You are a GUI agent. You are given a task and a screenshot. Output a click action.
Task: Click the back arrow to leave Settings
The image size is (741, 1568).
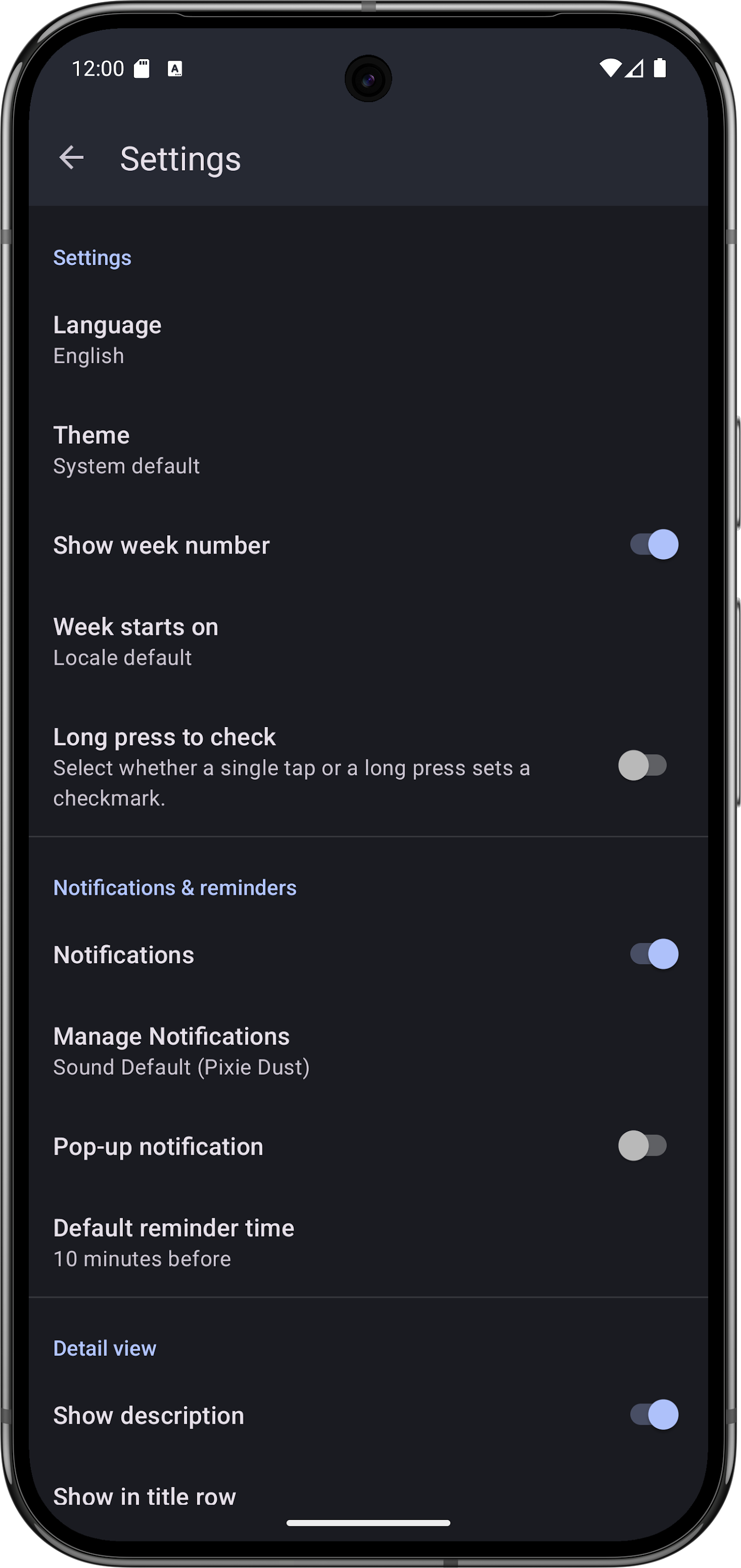coord(71,158)
